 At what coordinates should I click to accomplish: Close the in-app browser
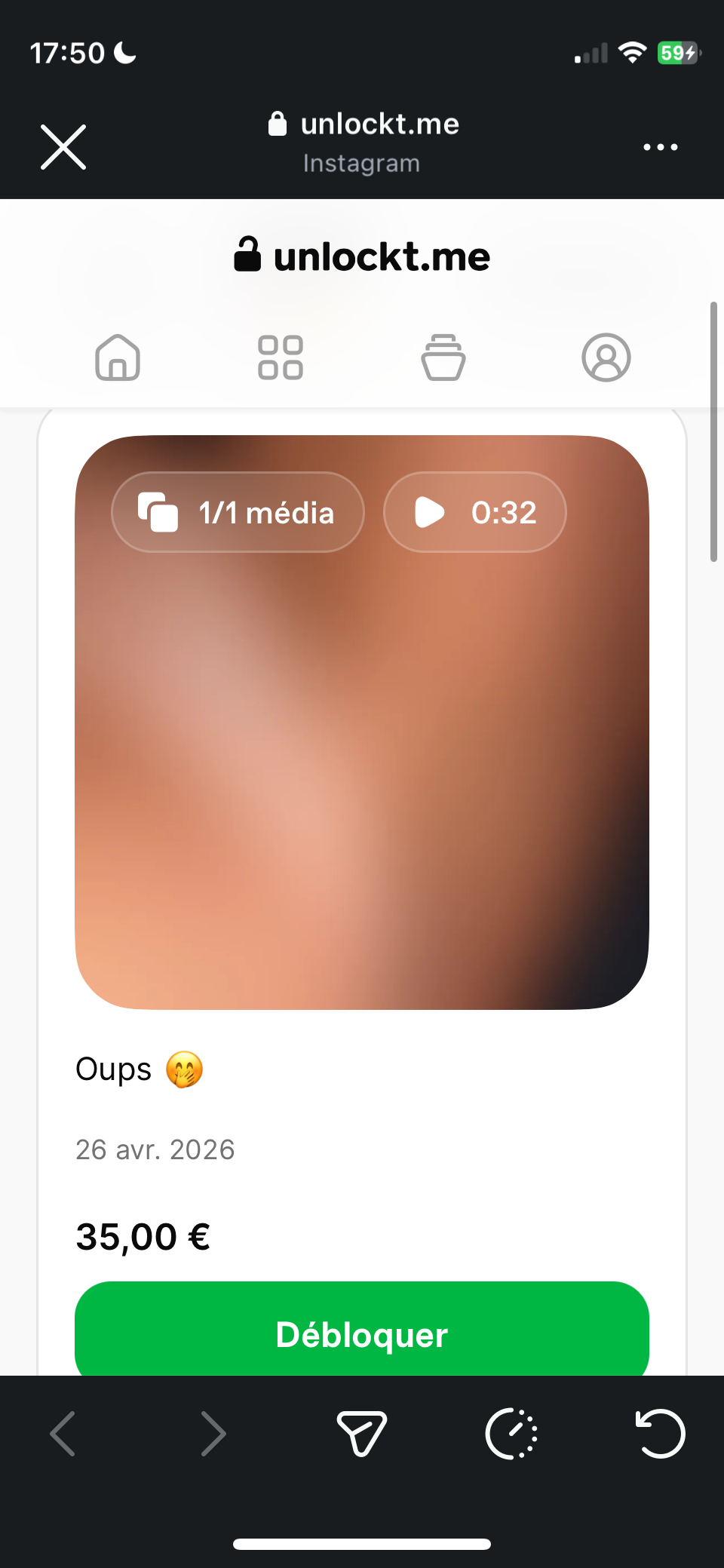[x=63, y=147]
